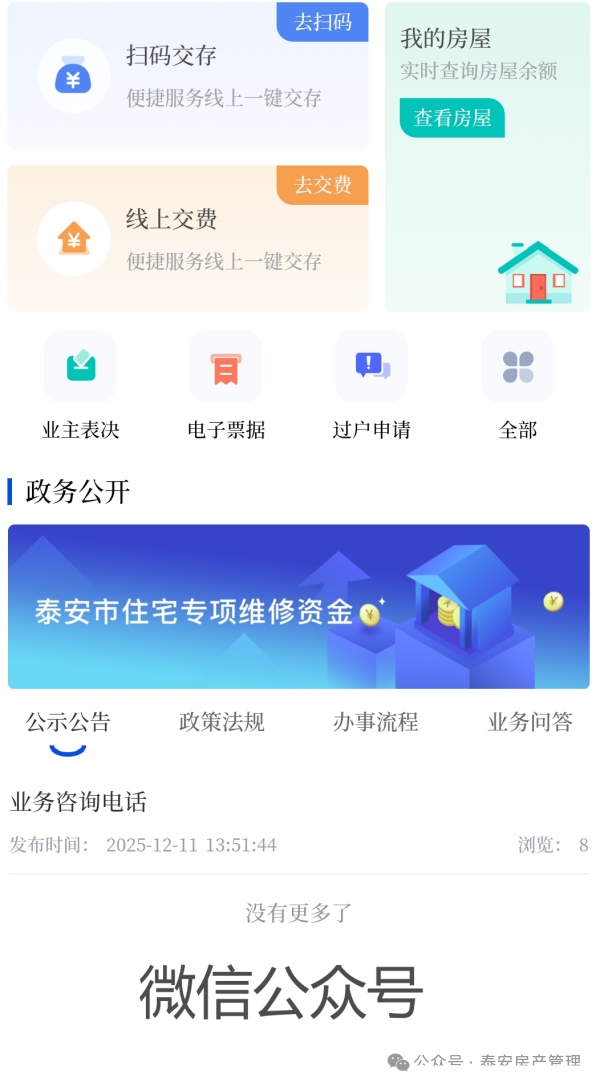Open the 业务咨询电话 announcement
The width and height of the screenshot is (600, 1086).
point(78,802)
